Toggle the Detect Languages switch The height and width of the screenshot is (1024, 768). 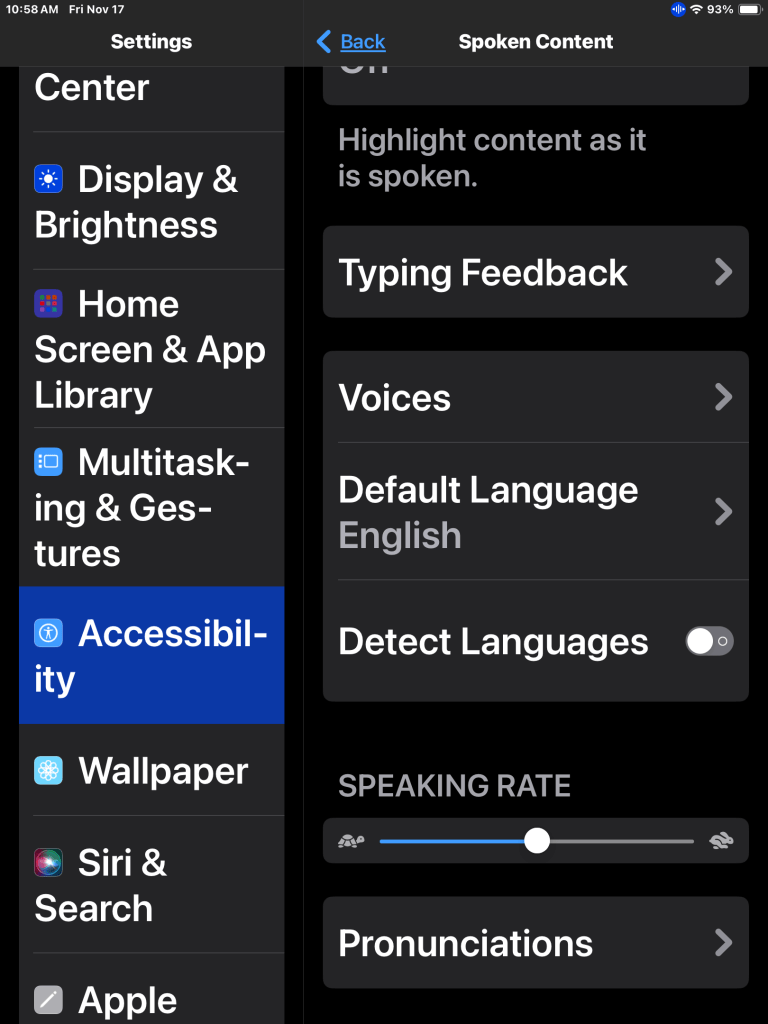pos(709,641)
